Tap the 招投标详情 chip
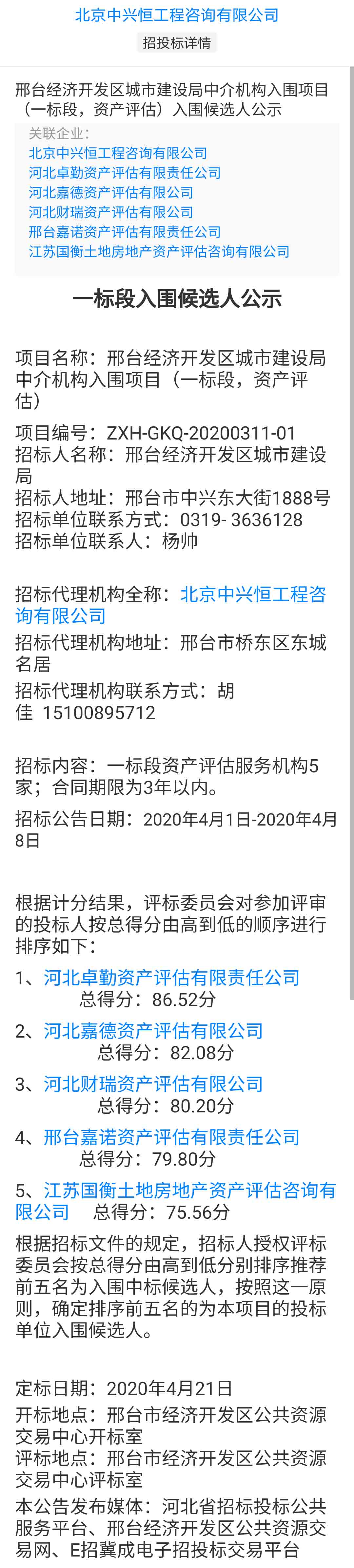The height and width of the screenshot is (1568, 354). pos(176,43)
